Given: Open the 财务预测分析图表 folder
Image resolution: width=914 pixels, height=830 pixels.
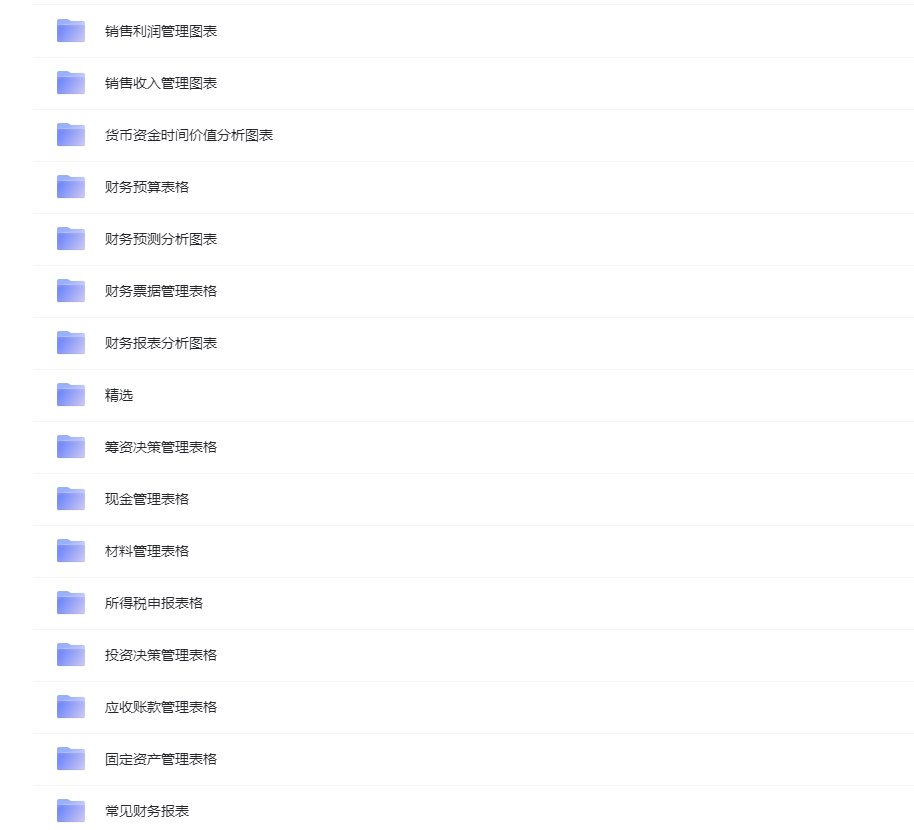Looking at the screenshot, I should 160,239.
